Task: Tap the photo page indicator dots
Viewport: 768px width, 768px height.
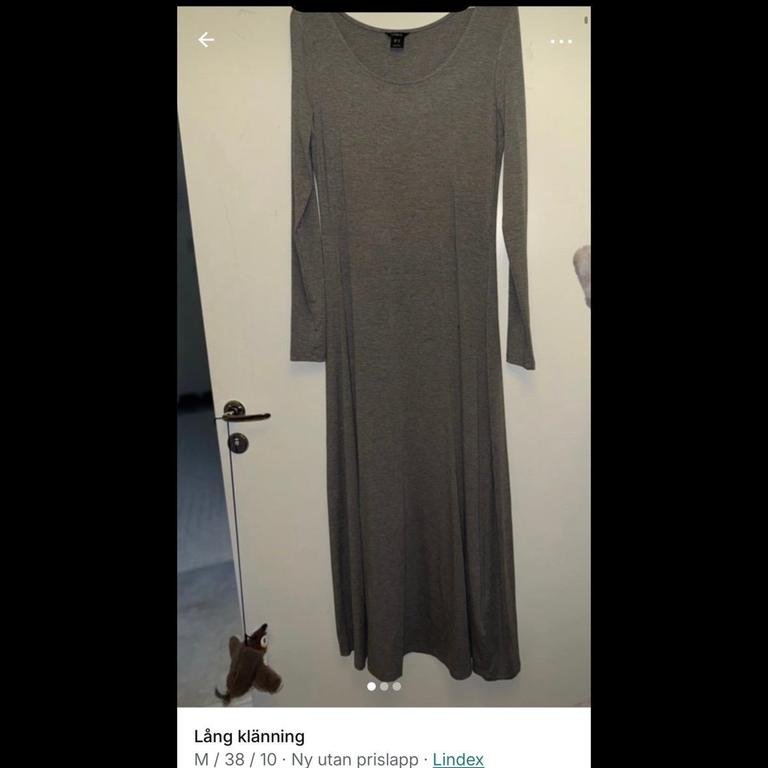Action: [384, 687]
